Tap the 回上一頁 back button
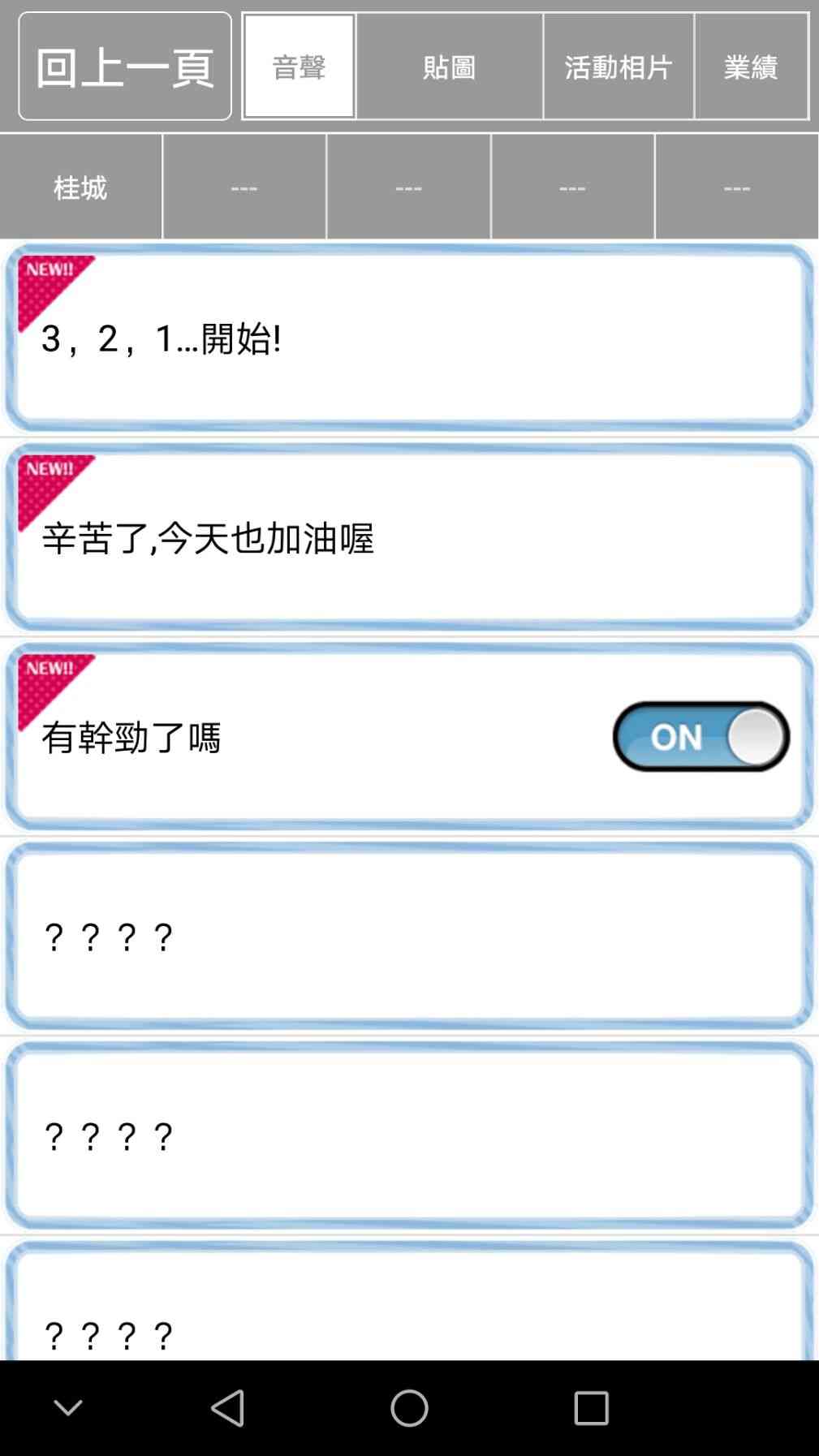The height and width of the screenshot is (1456, 819). (125, 66)
